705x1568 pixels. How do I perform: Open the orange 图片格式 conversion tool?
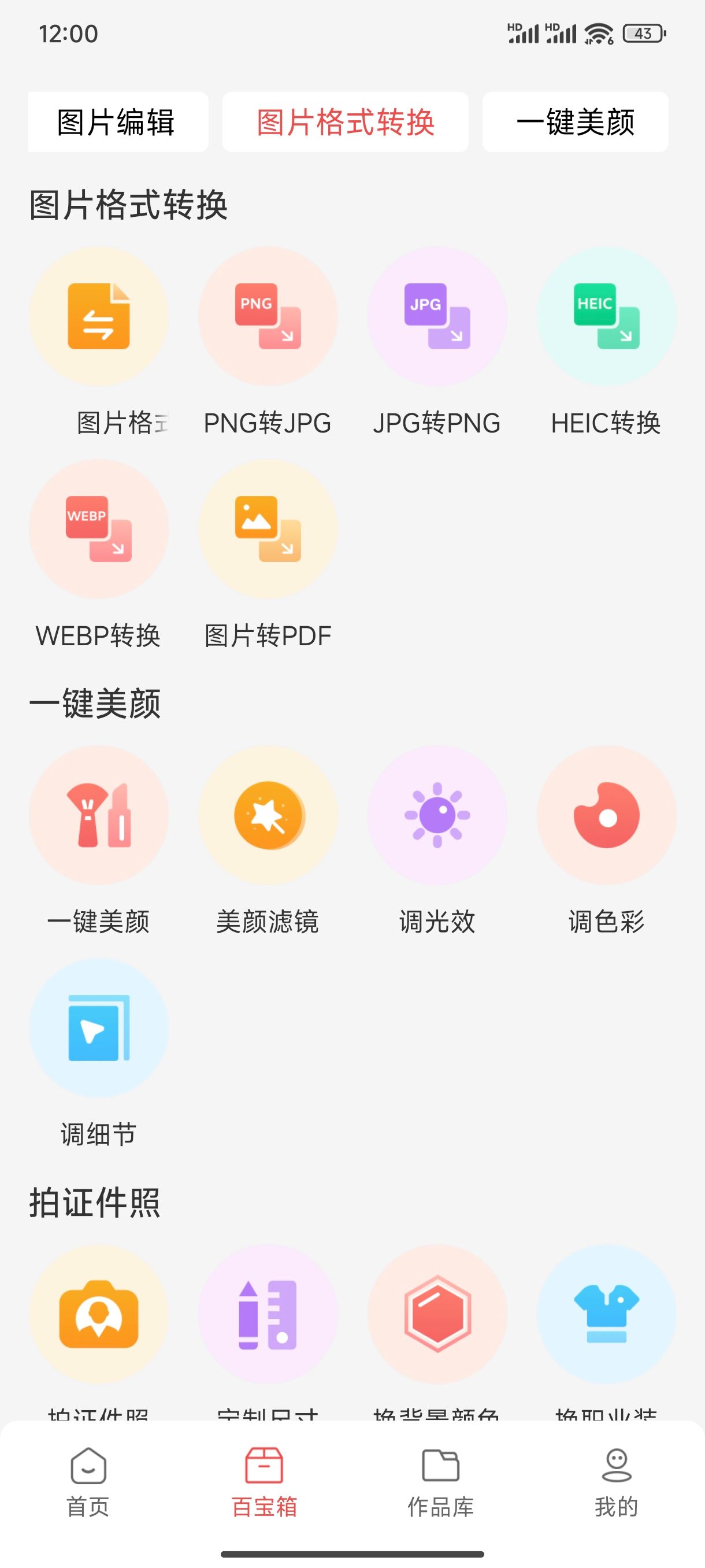point(99,316)
